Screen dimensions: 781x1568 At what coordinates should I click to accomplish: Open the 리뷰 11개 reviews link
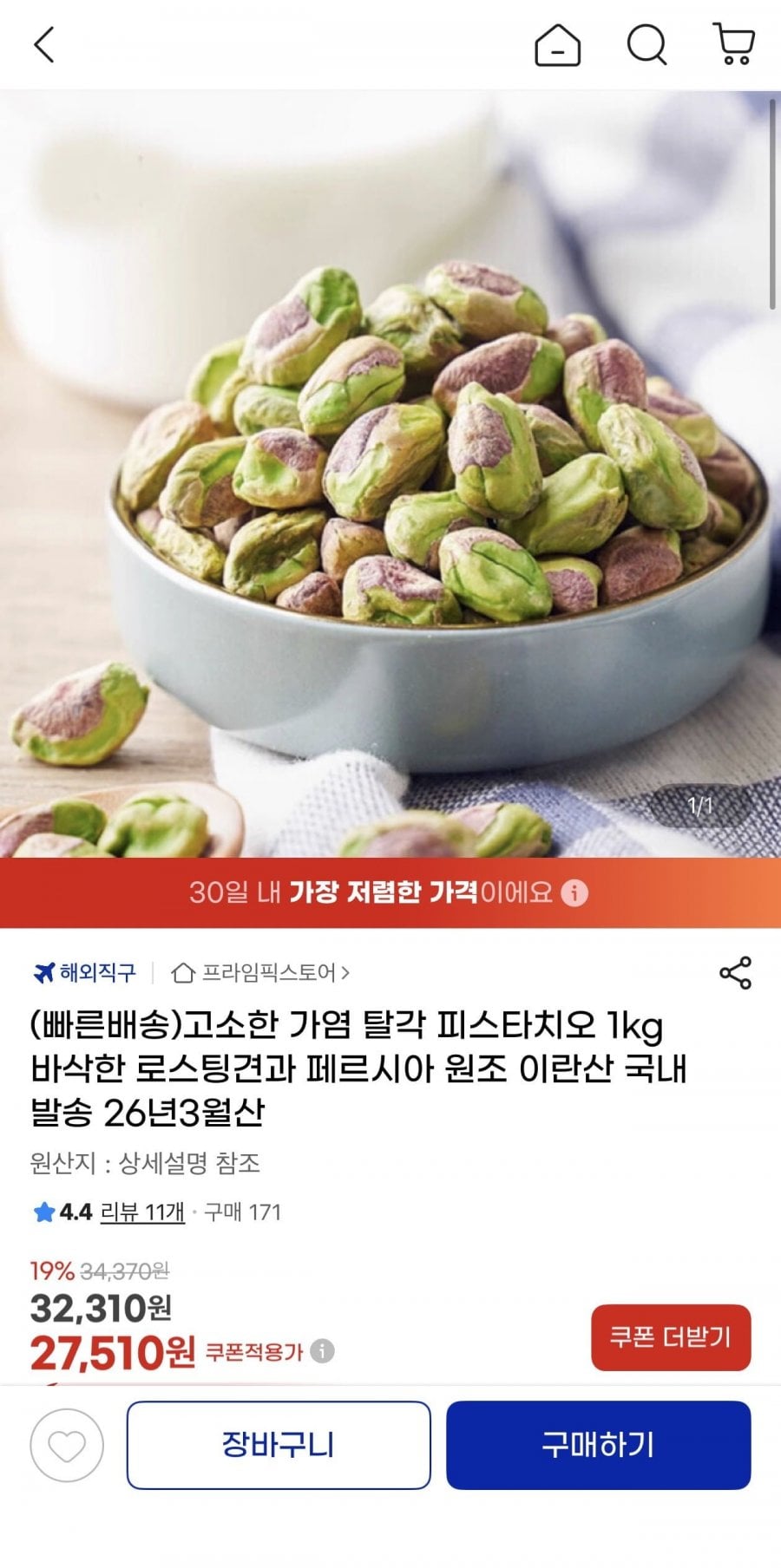coord(142,1212)
